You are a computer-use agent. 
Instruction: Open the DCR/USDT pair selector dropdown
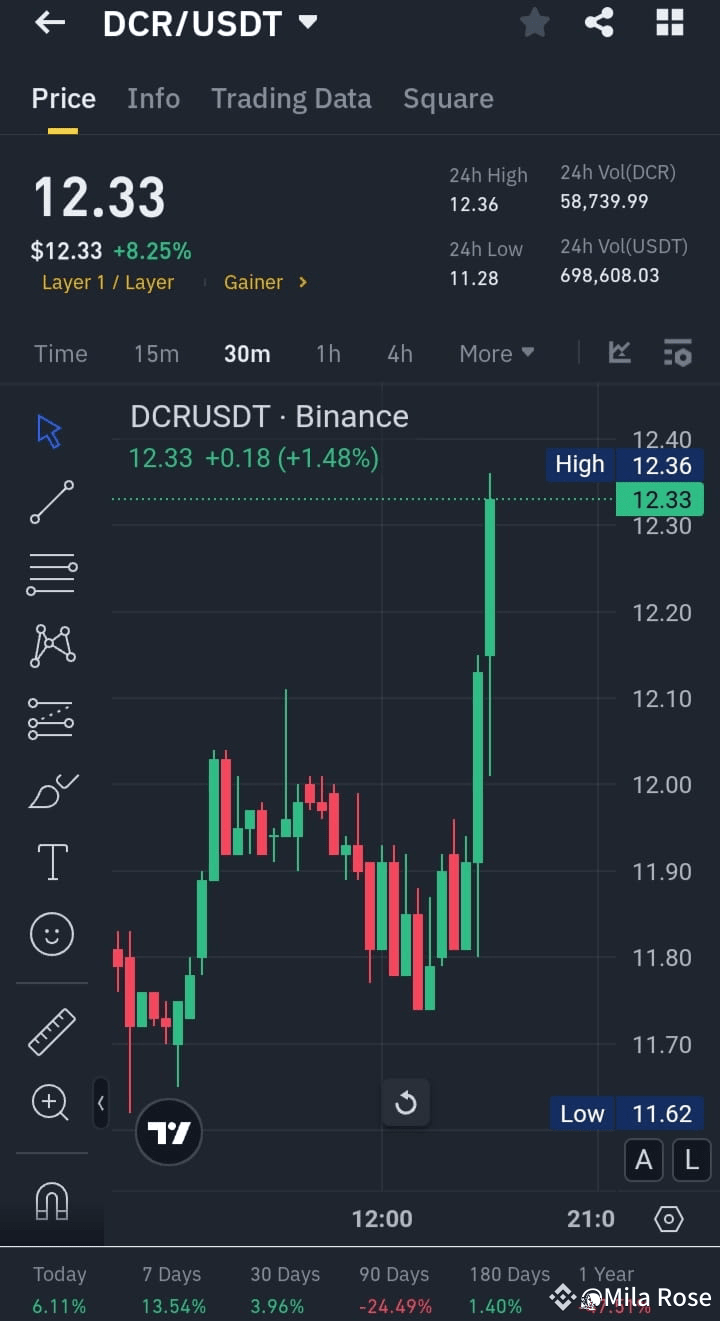(x=211, y=23)
